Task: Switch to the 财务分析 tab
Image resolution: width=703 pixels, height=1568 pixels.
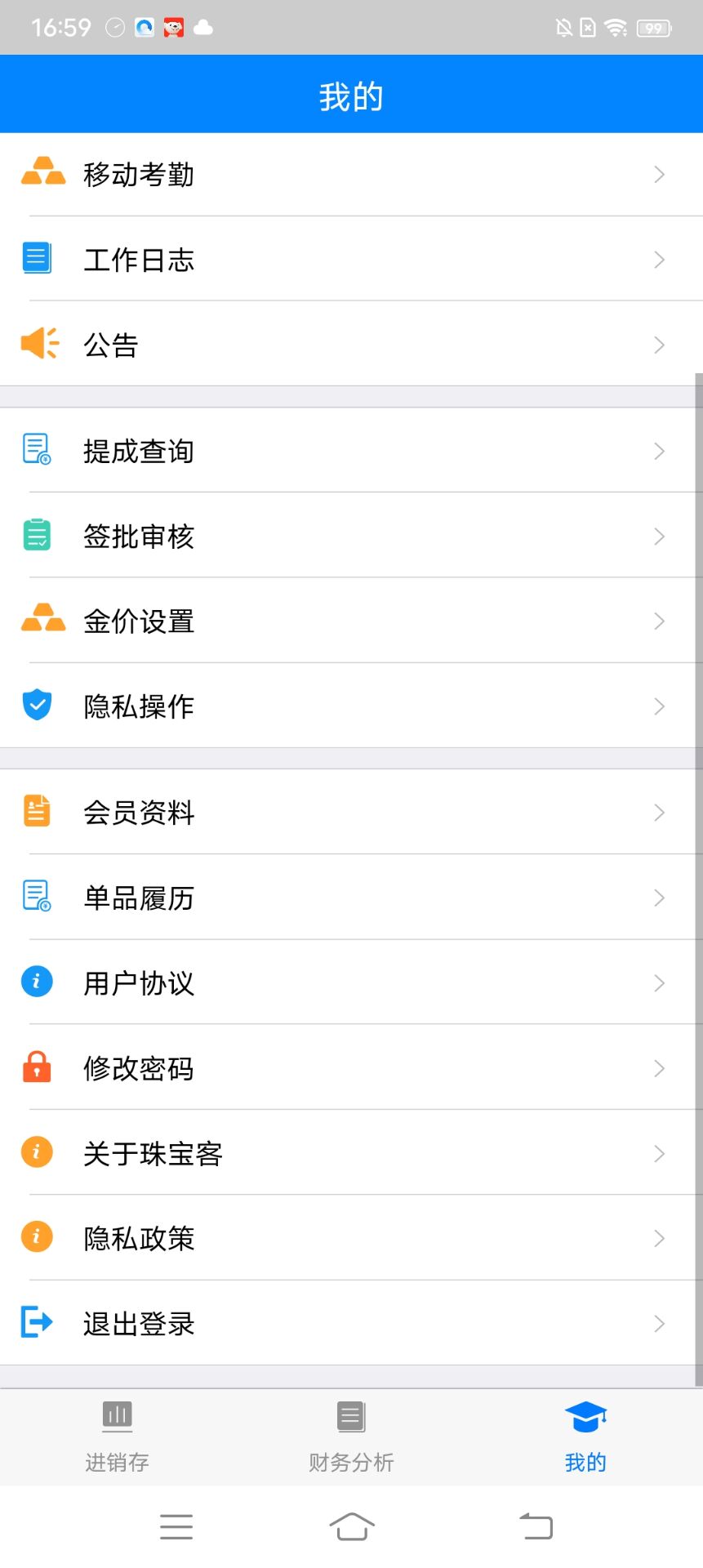Action: 350,1437
